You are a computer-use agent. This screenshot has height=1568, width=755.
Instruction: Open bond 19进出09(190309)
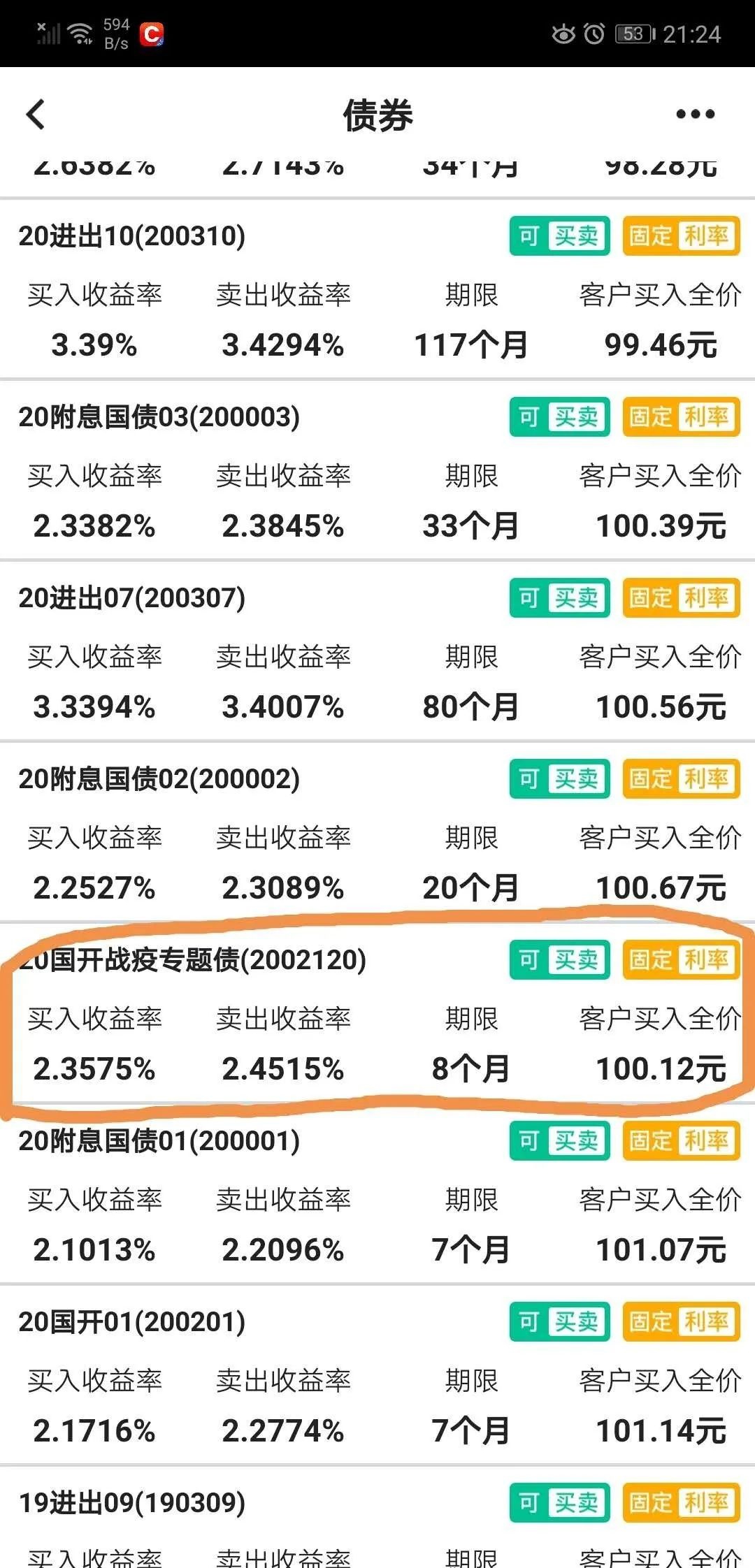click(x=133, y=1503)
